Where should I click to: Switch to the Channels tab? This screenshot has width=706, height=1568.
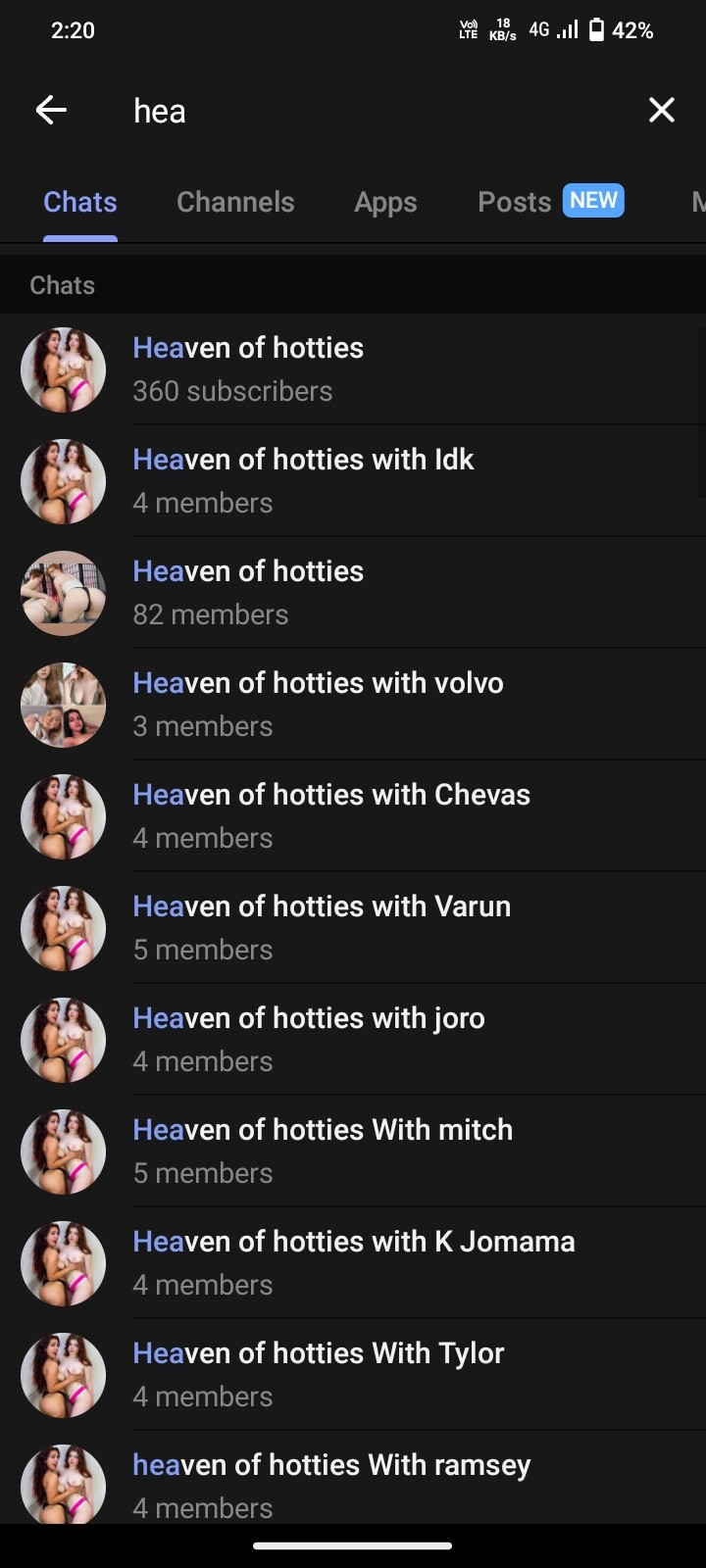(235, 202)
